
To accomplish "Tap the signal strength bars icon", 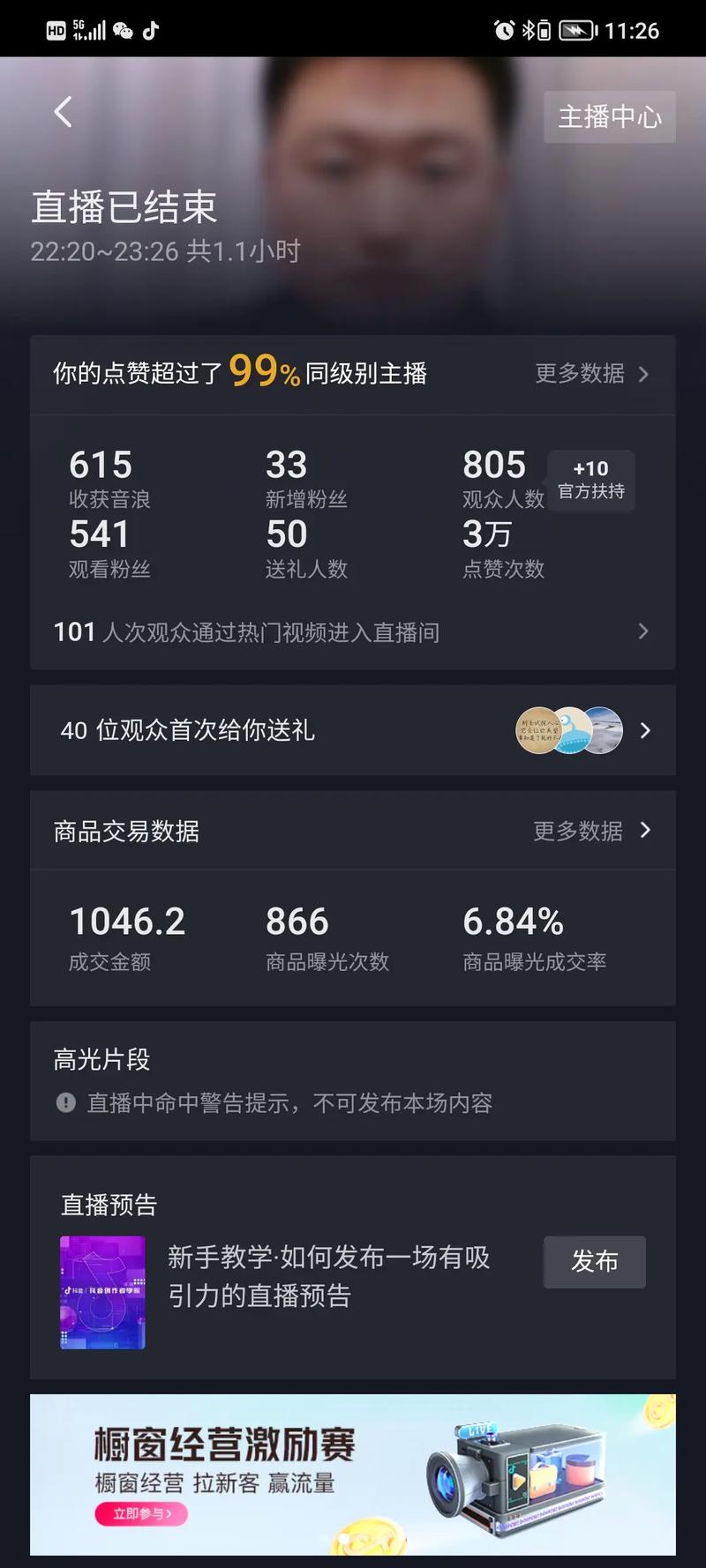I will [95, 29].
